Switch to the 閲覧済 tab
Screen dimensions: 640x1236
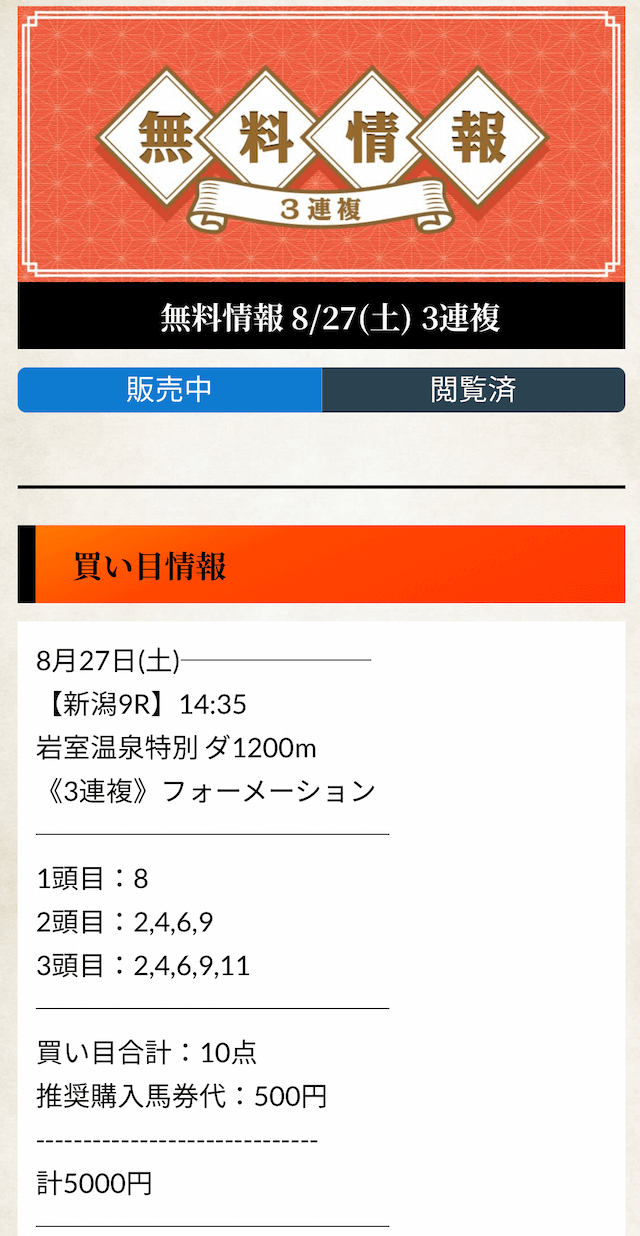coord(473,390)
